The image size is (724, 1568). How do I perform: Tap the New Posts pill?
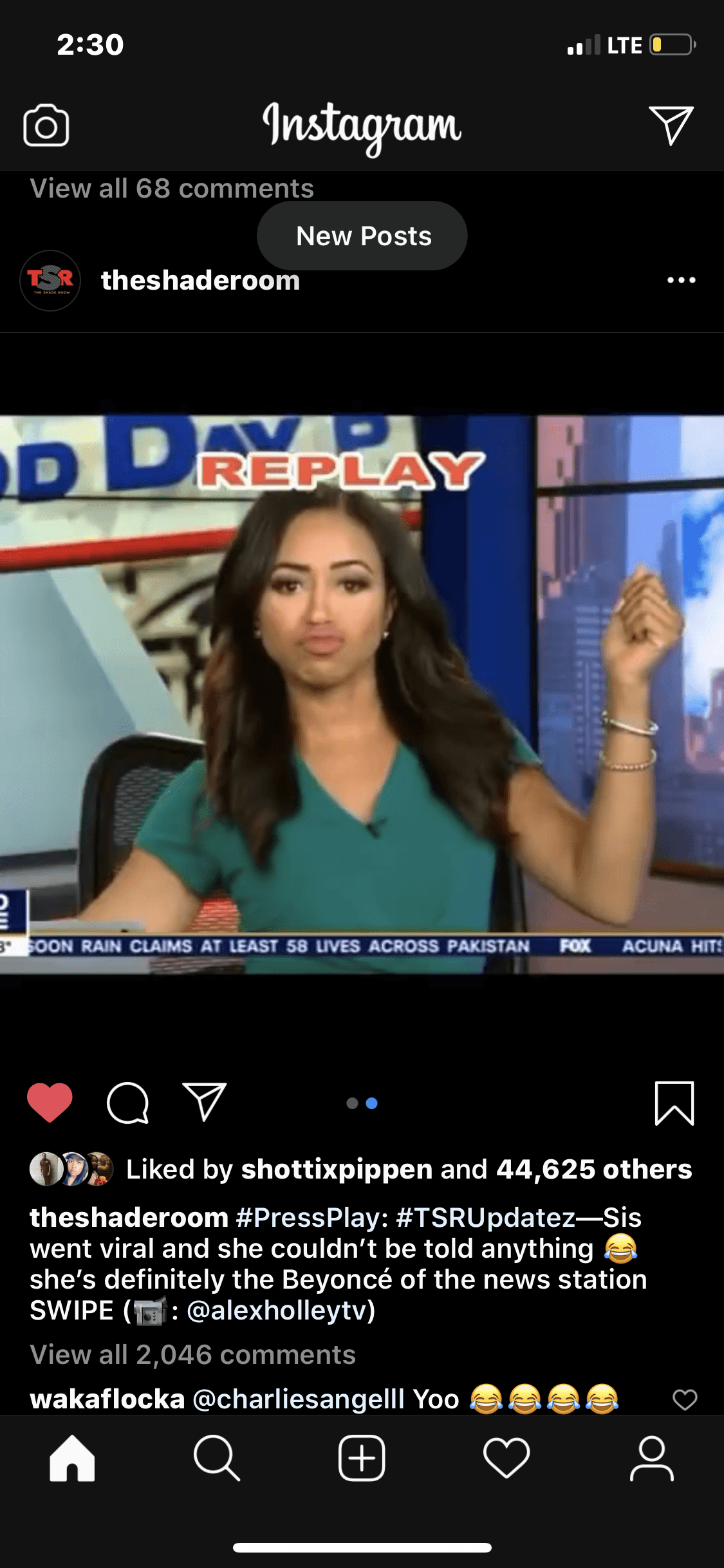pyautogui.click(x=362, y=236)
